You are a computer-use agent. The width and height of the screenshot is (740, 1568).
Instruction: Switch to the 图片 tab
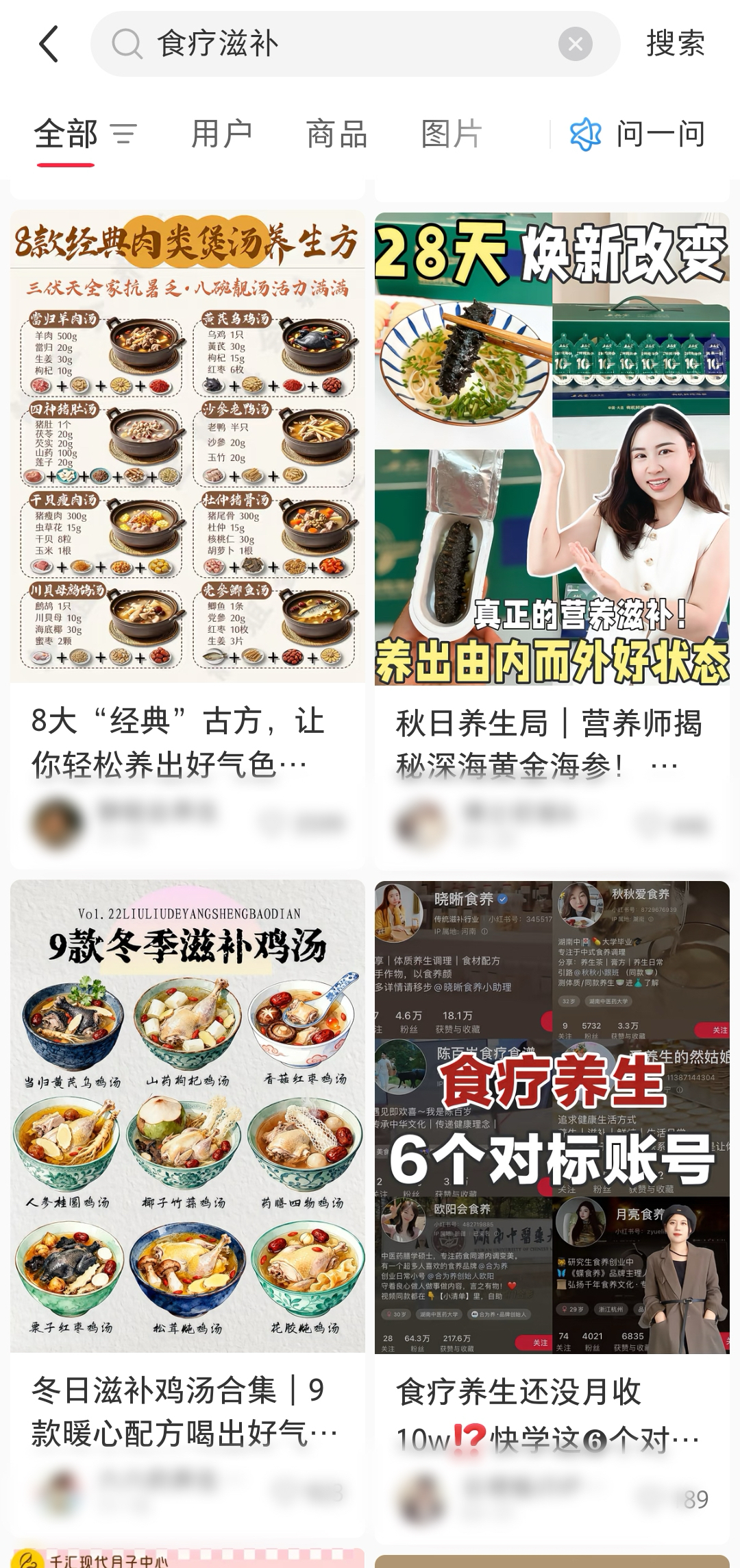(x=452, y=134)
